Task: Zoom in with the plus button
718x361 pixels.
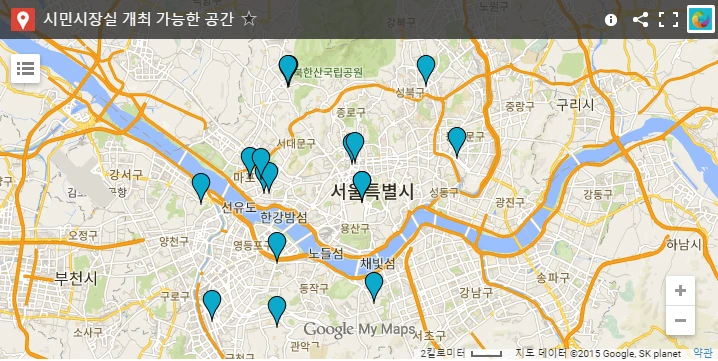Action: pyautogui.click(x=680, y=291)
